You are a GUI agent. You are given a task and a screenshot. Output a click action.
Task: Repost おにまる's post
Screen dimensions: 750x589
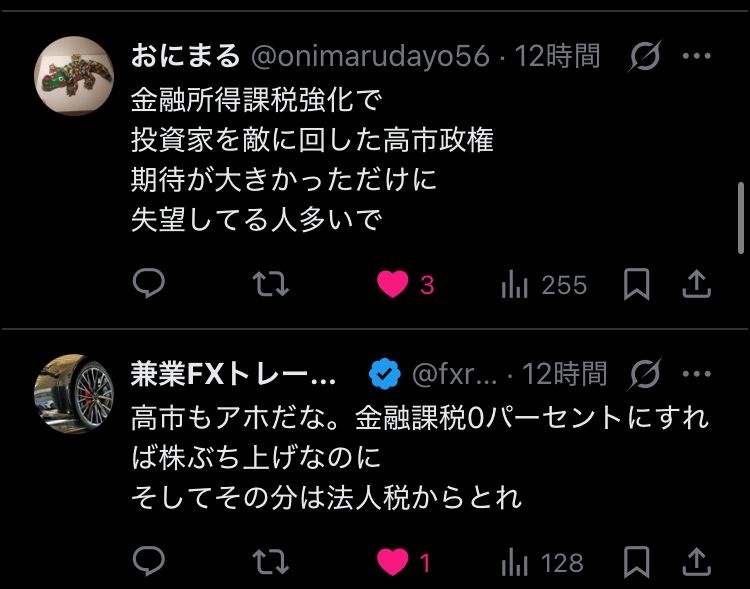270,285
